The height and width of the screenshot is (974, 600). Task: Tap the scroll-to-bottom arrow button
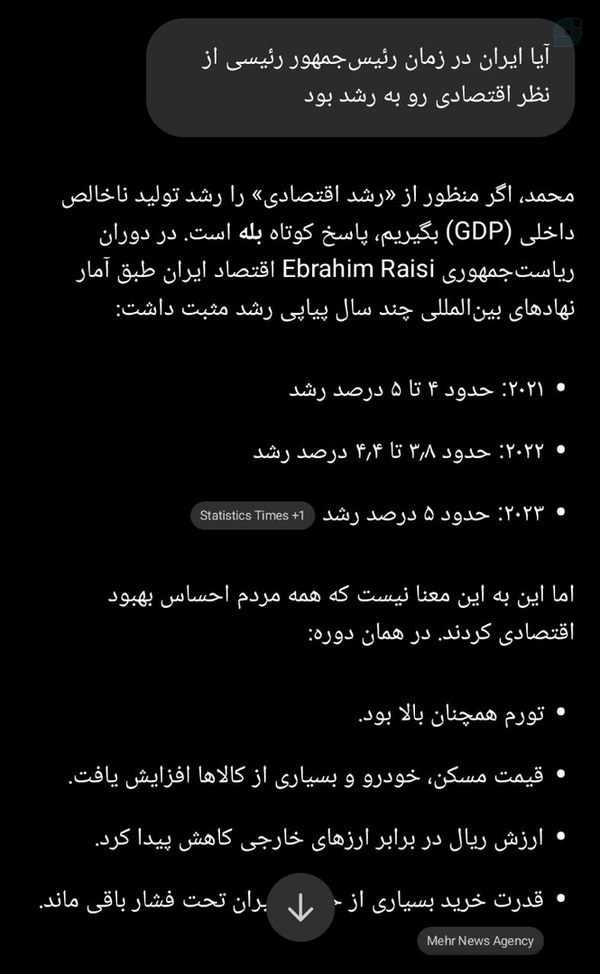pos(301,908)
